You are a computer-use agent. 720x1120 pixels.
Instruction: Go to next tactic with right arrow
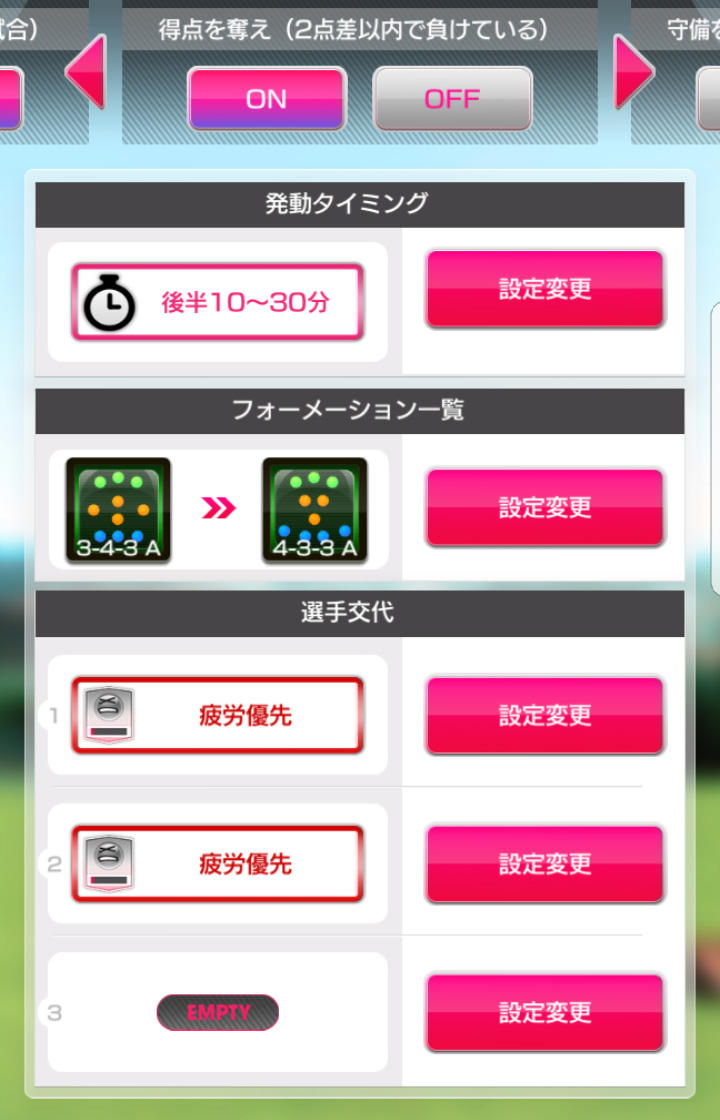pyautogui.click(x=632, y=72)
